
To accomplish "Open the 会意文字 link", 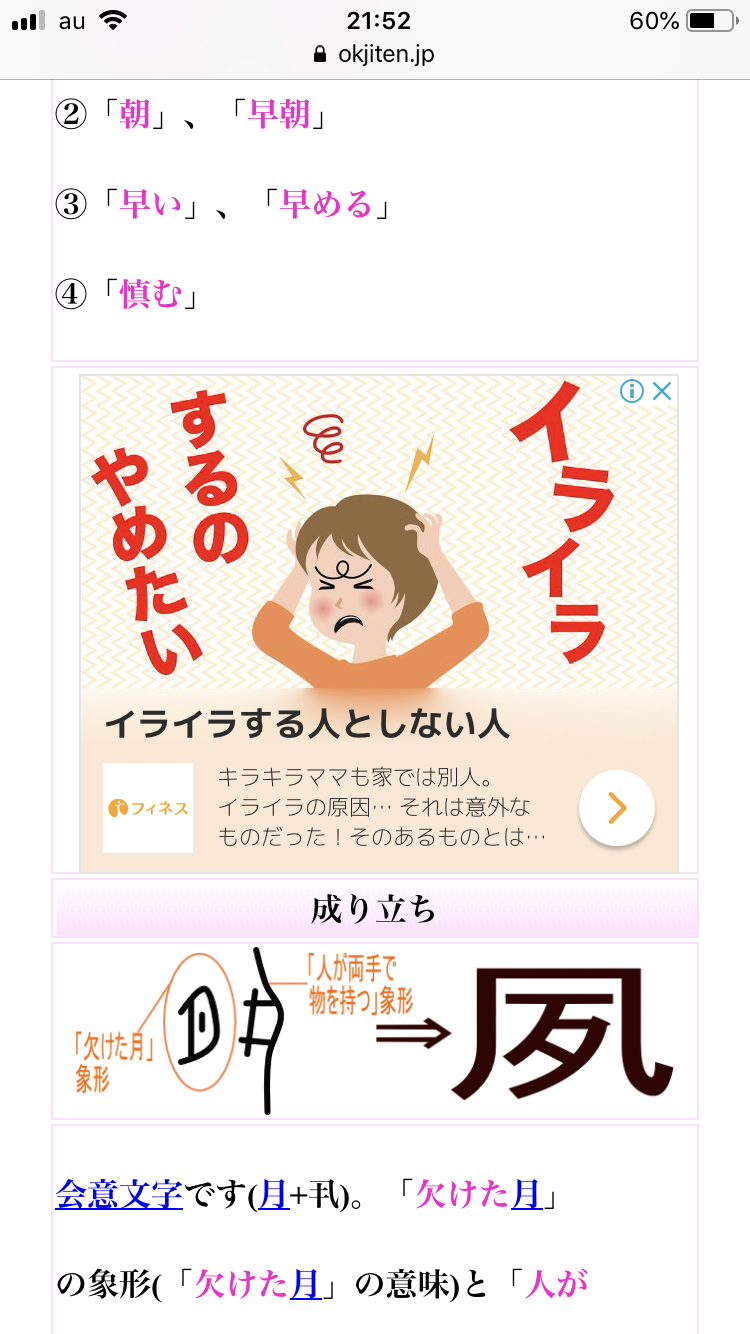I will [119, 1194].
